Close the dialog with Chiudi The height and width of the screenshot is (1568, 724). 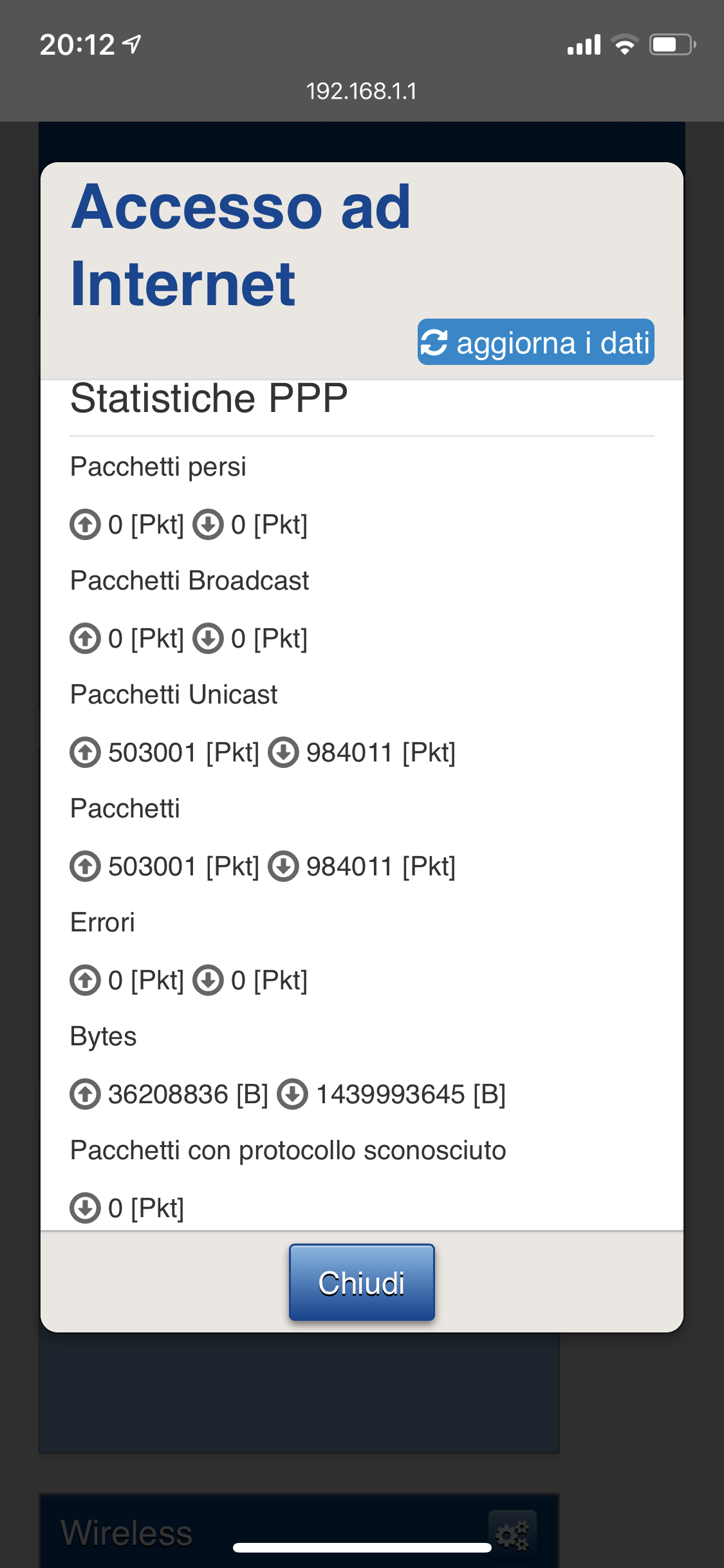[x=362, y=1282]
